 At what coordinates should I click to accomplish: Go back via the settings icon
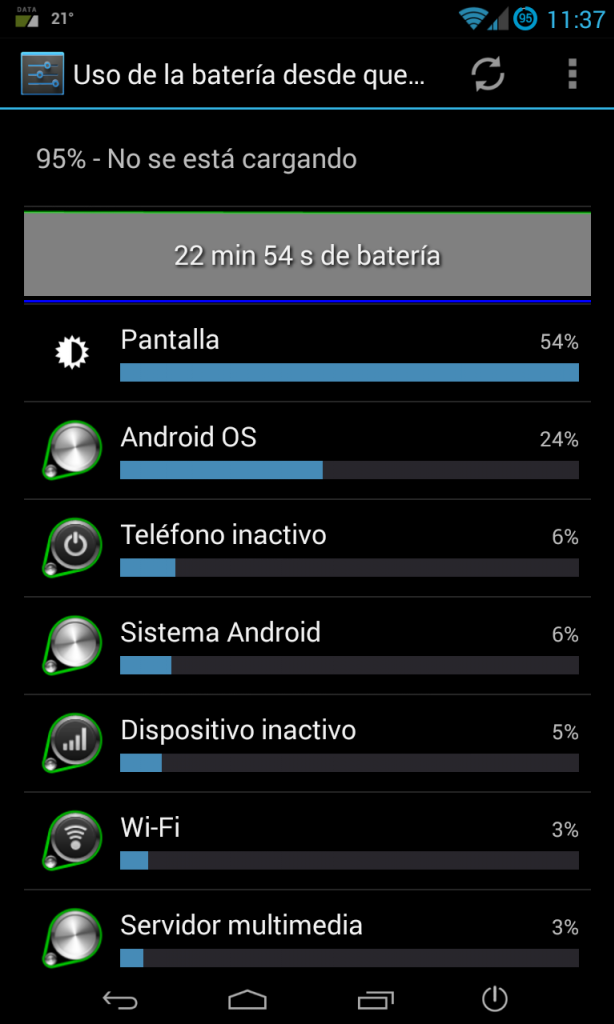42,74
